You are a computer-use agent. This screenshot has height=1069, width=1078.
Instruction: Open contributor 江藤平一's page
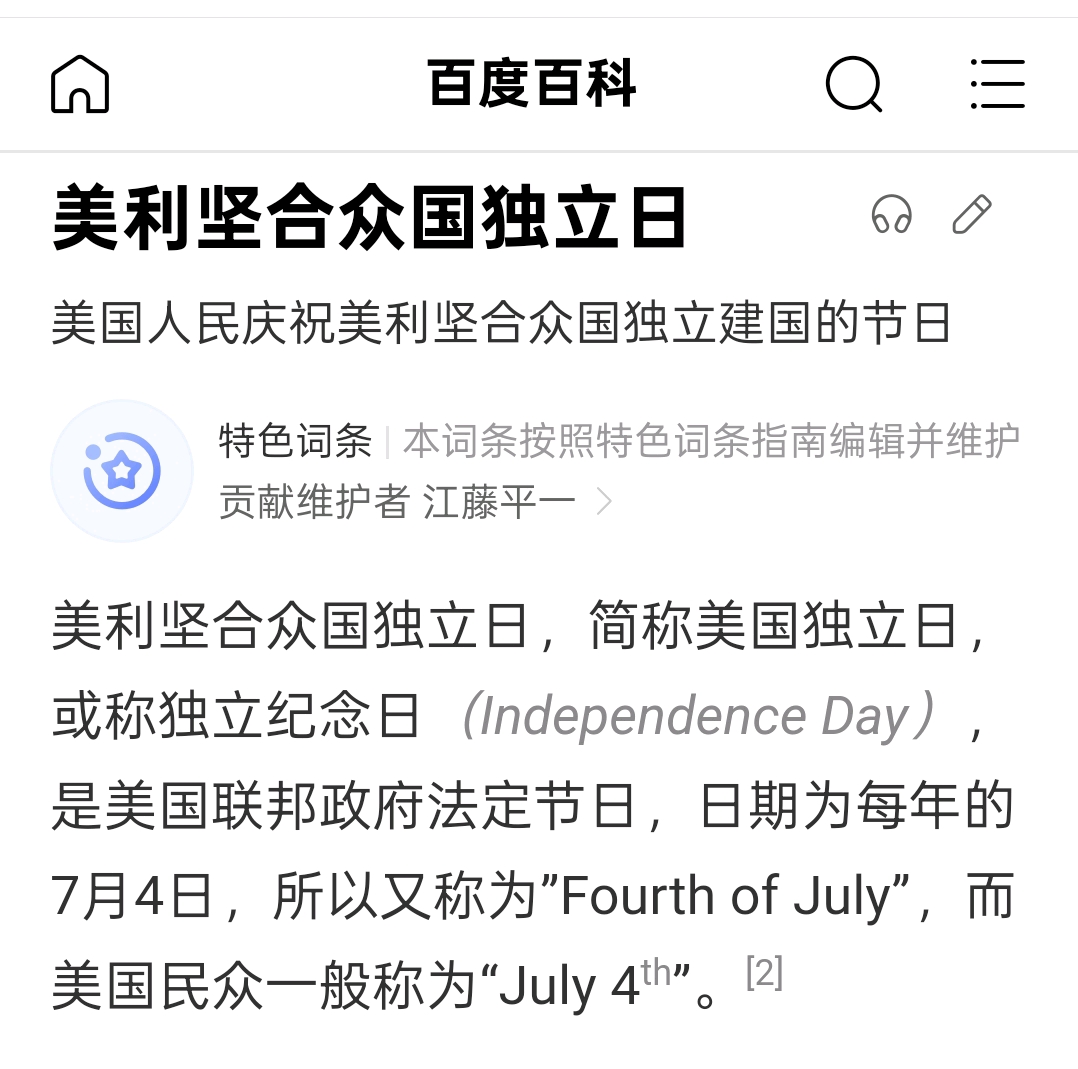tap(500, 502)
